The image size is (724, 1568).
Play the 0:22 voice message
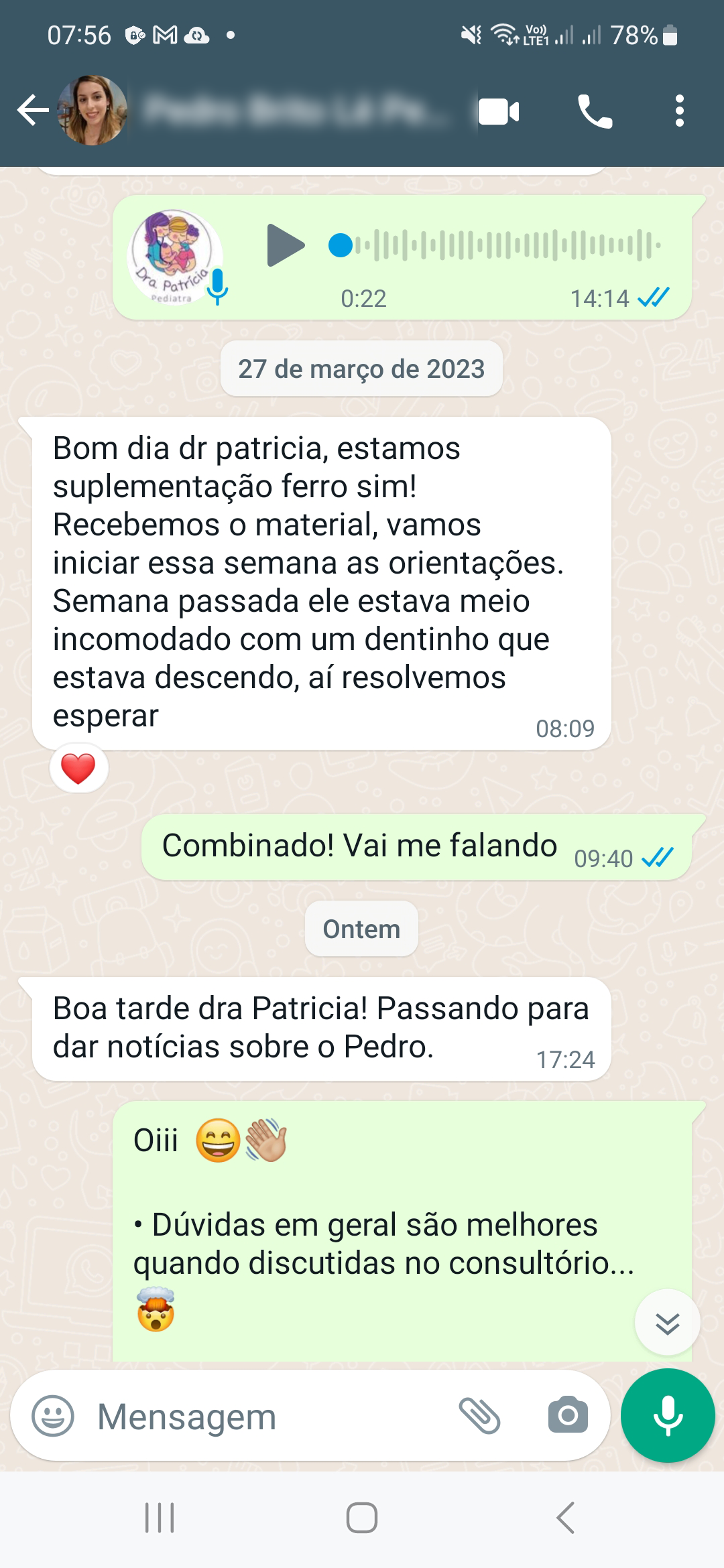click(x=286, y=246)
